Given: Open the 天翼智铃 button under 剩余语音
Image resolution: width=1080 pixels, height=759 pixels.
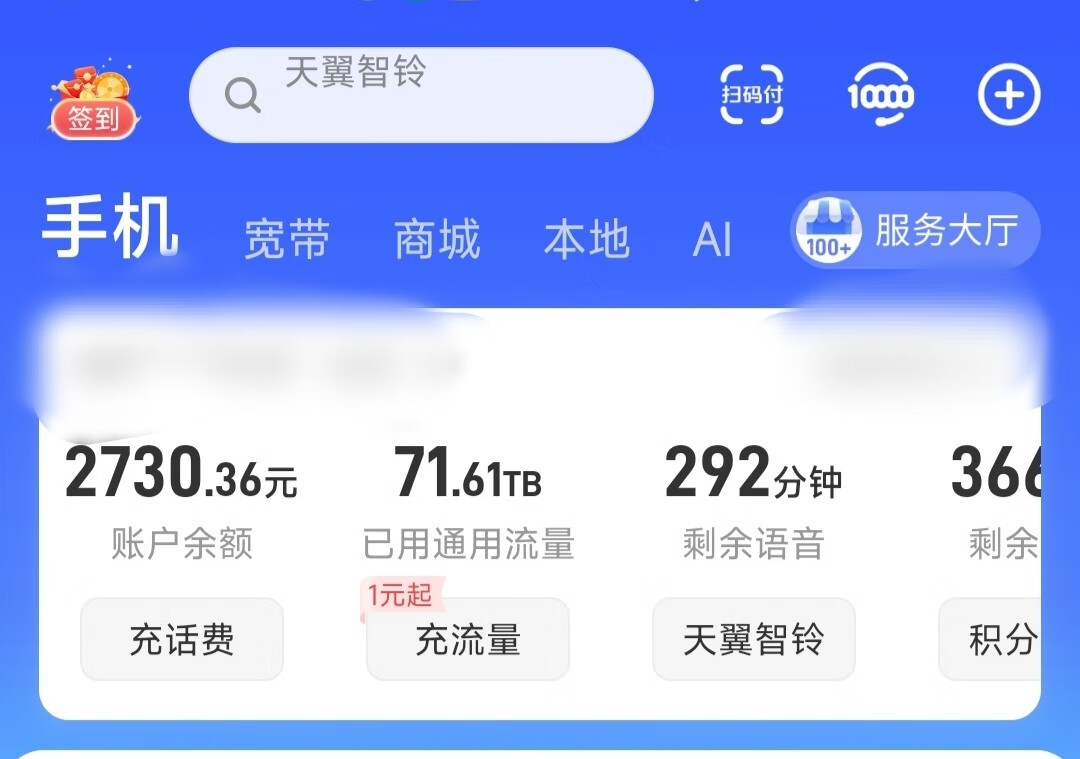Looking at the screenshot, I should click(753, 640).
